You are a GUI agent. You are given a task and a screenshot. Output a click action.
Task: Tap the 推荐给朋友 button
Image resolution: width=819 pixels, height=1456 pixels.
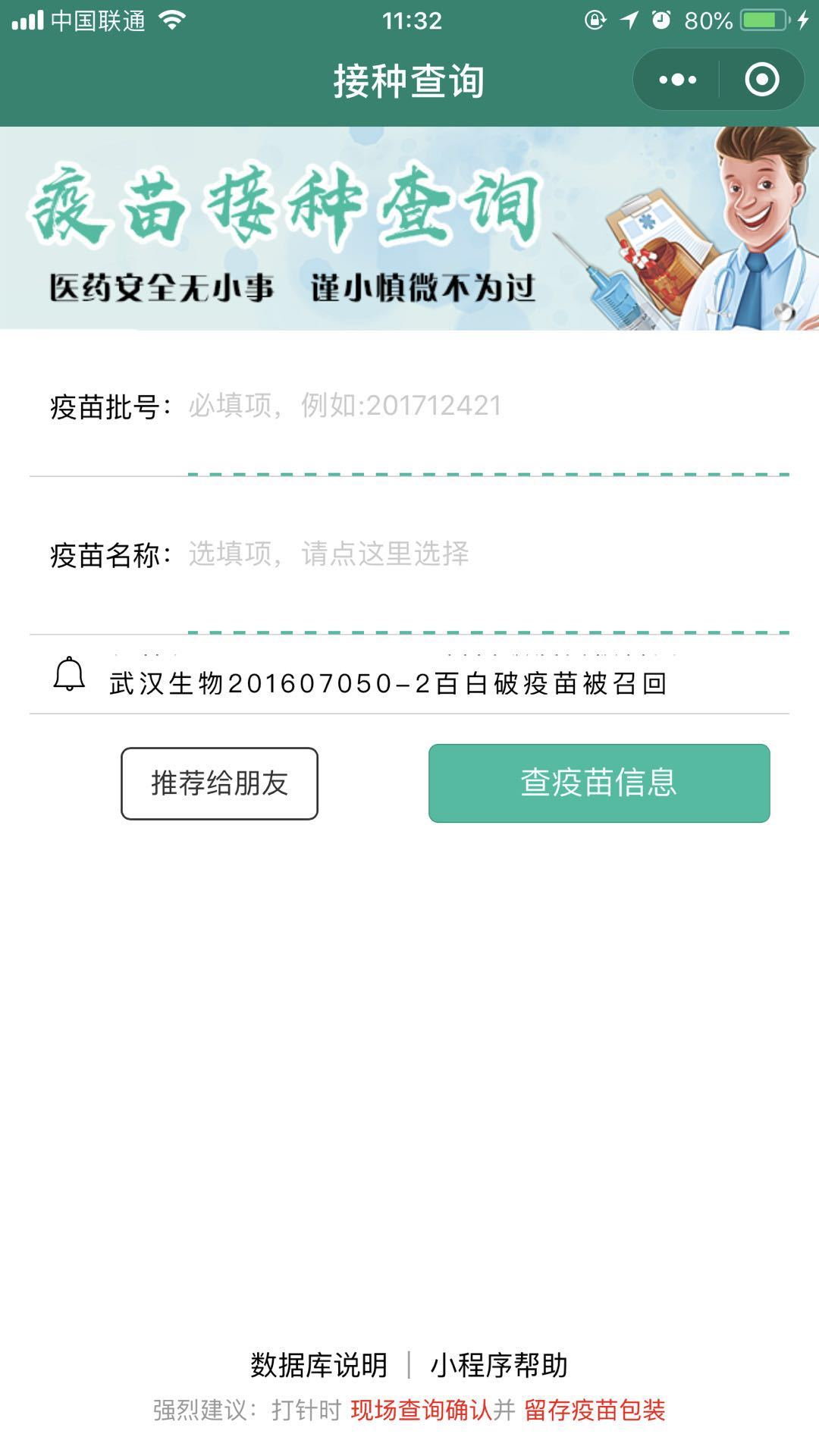(x=219, y=783)
